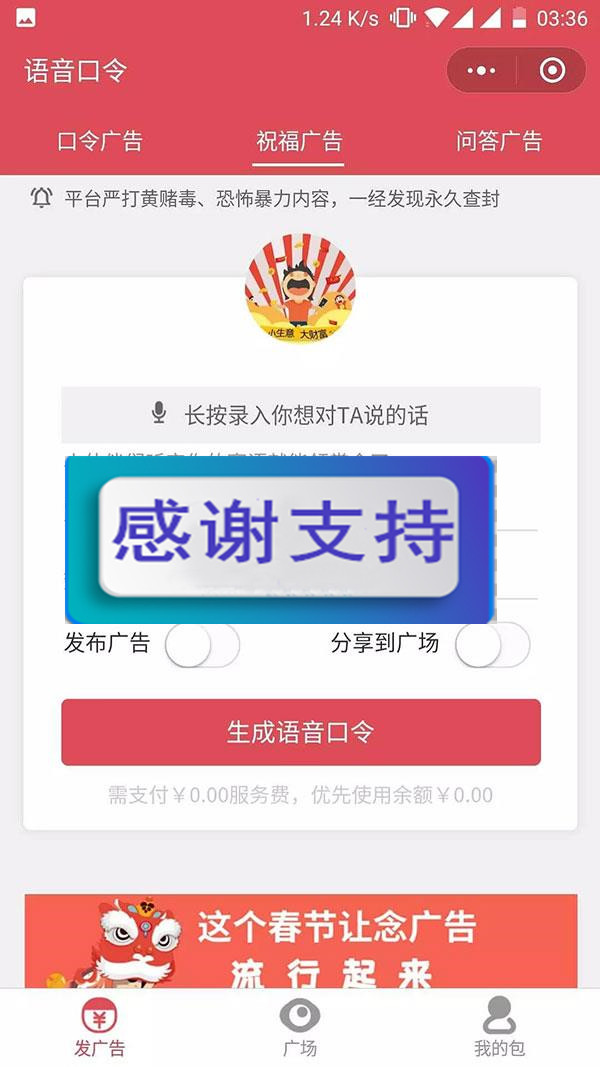
Task: Close the mini program with the circle button
Action: tap(552, 71)
